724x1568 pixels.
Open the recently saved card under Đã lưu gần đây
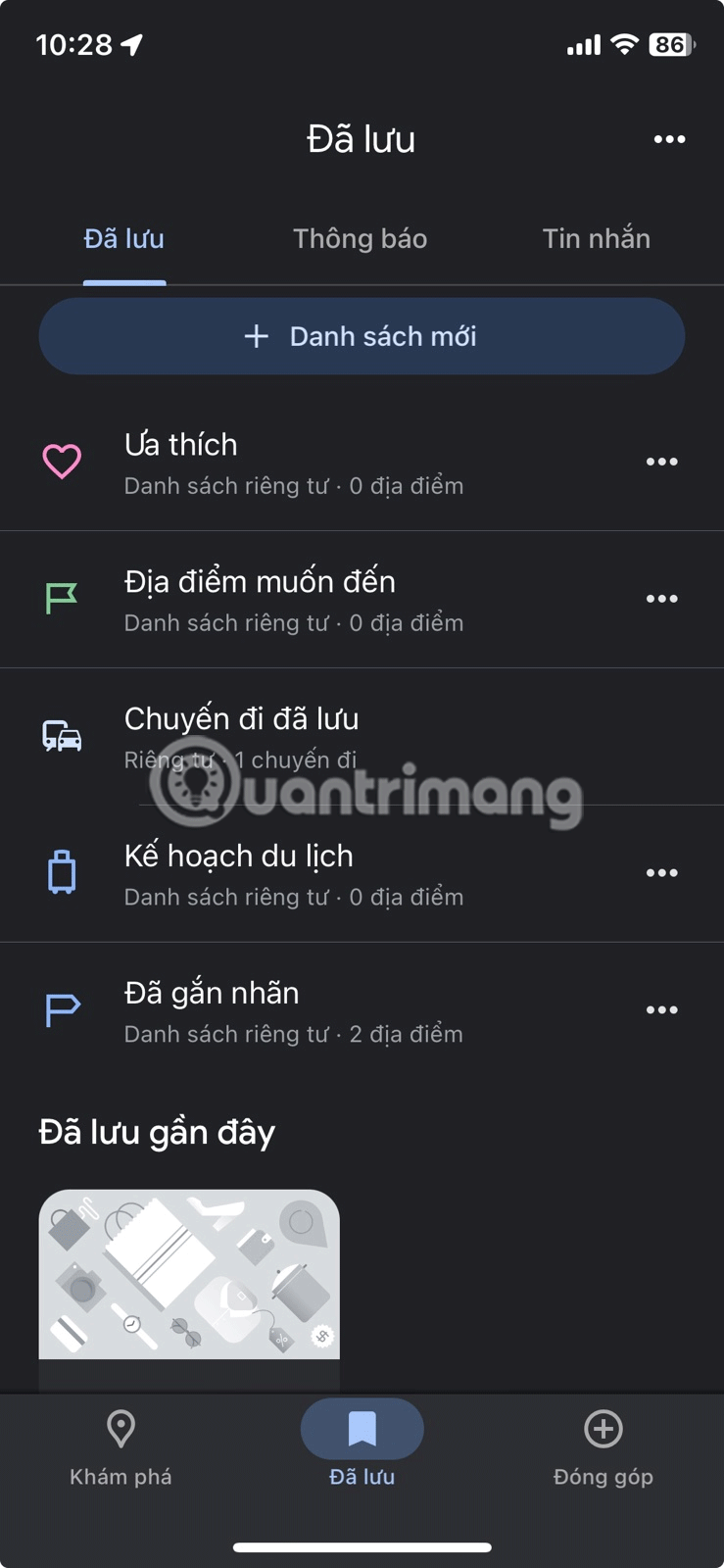pos(189,1290)
